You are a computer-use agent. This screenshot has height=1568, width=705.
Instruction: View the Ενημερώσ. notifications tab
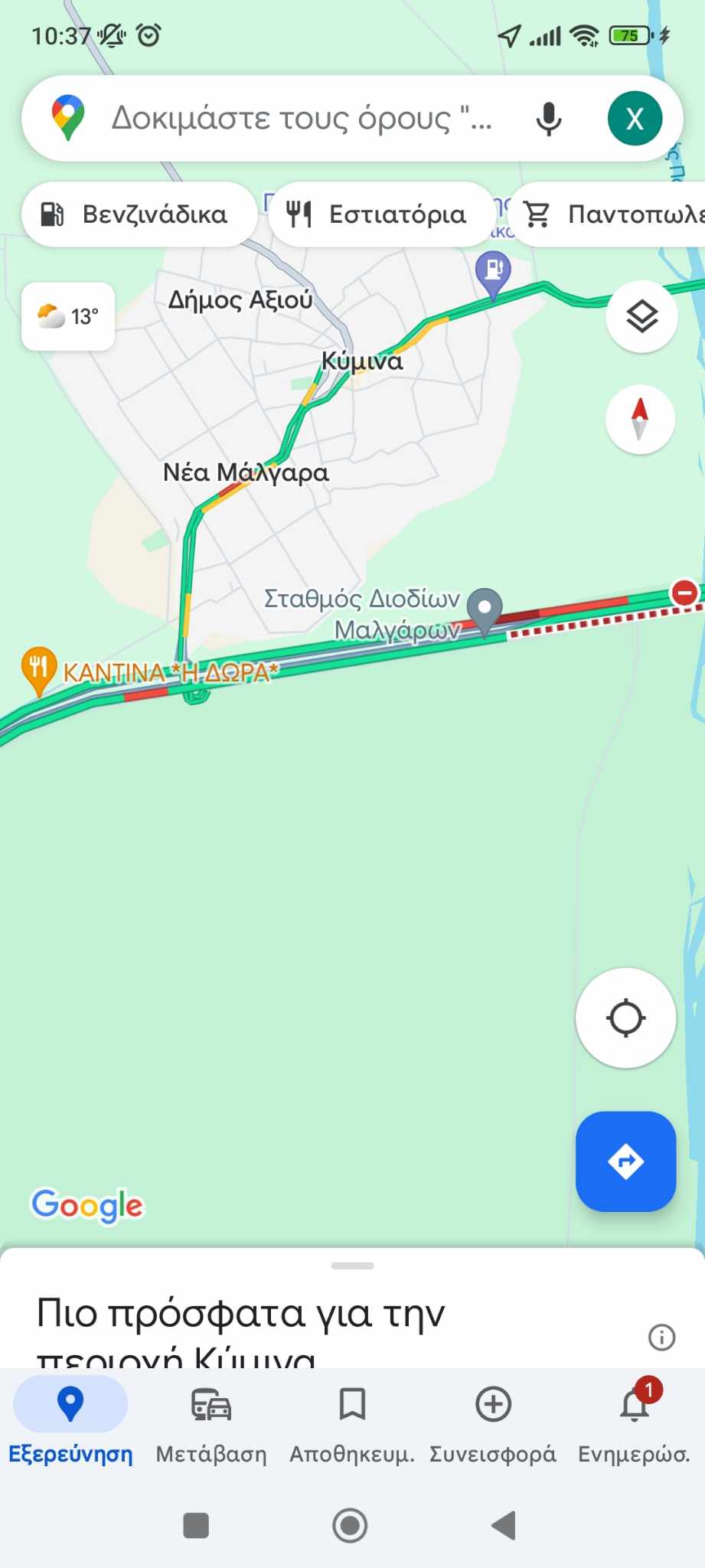(634, 1422)
